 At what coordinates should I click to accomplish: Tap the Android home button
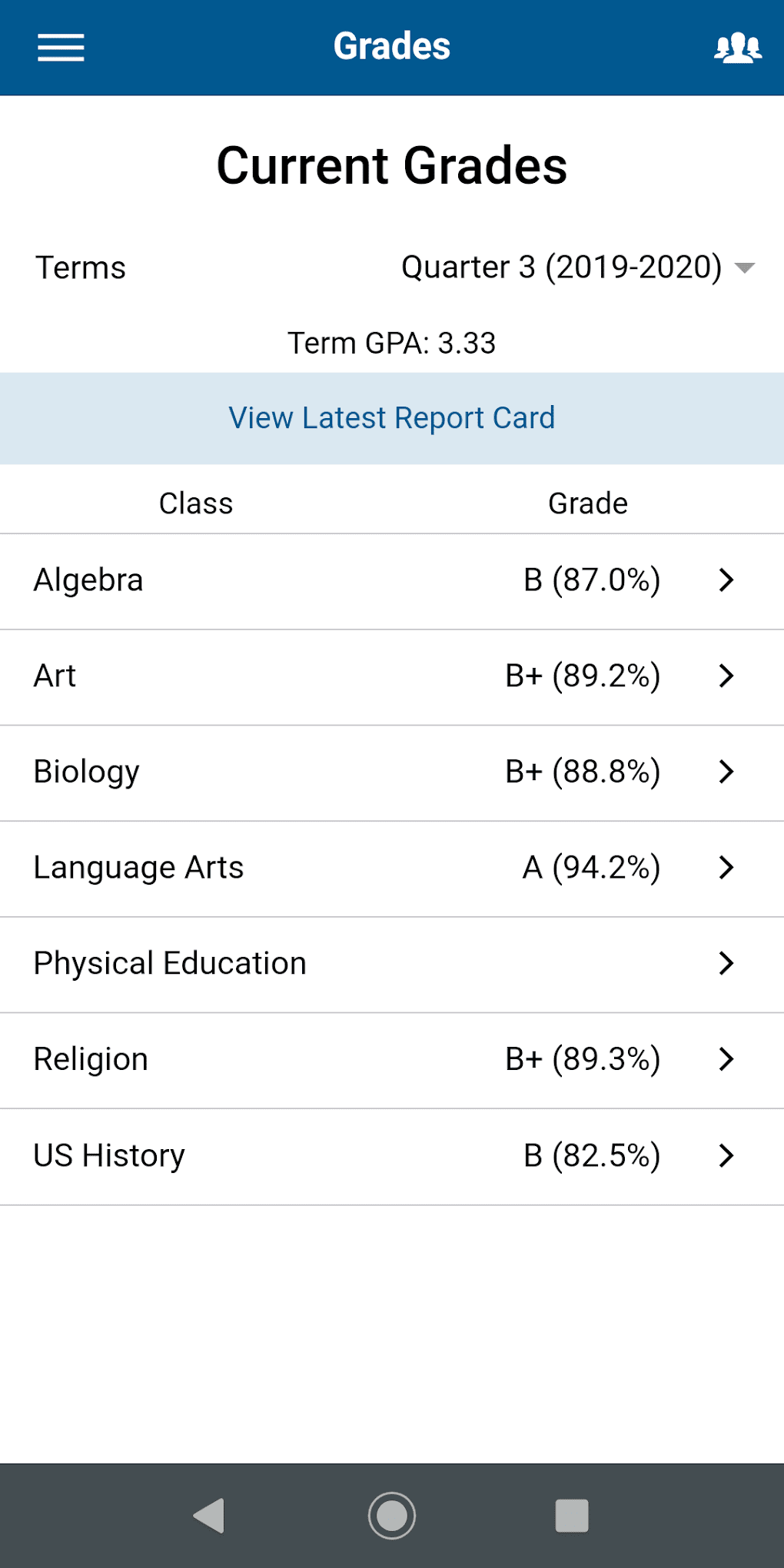(392, 1515)
